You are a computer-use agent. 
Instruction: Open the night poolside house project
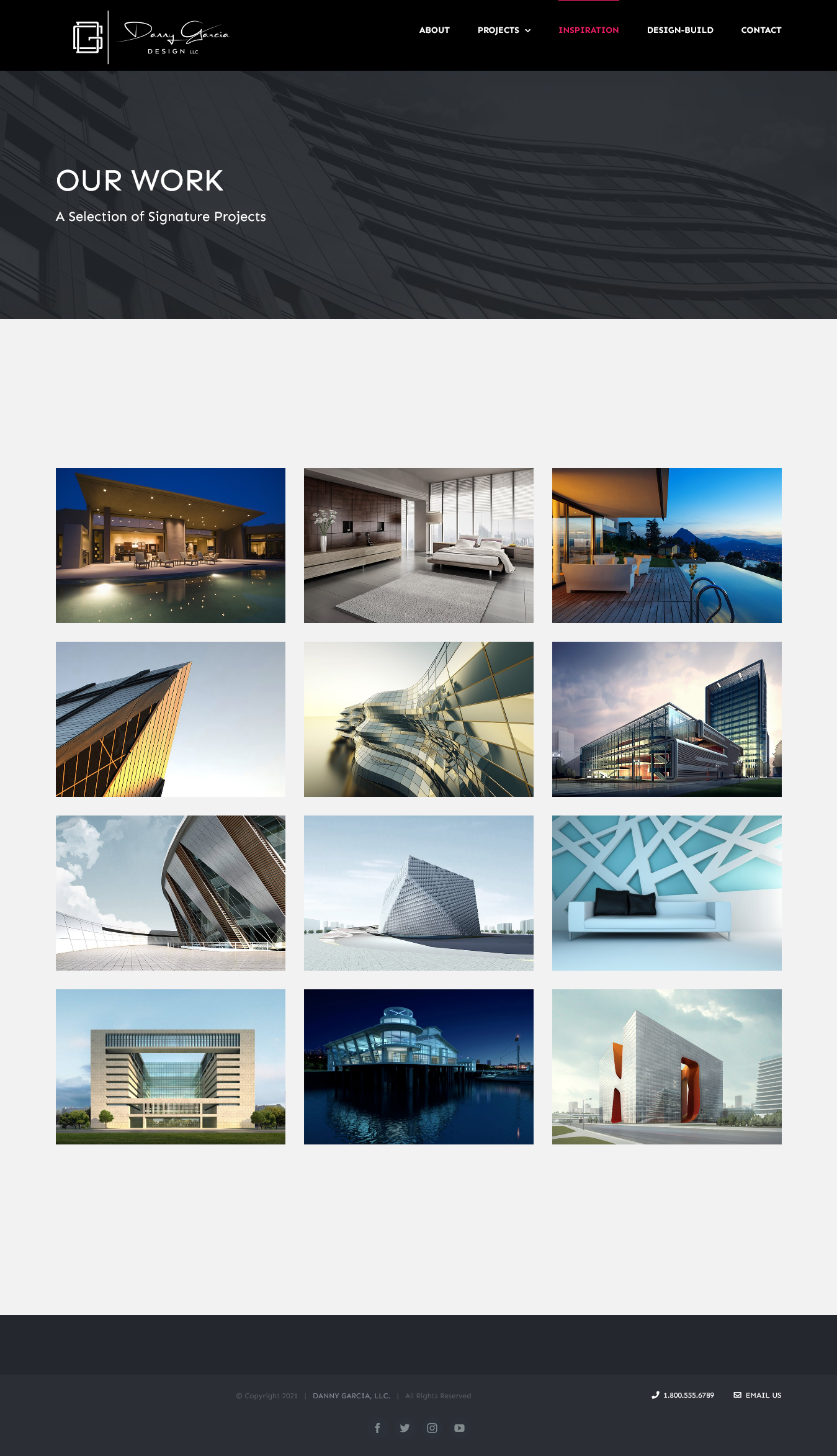171,546
